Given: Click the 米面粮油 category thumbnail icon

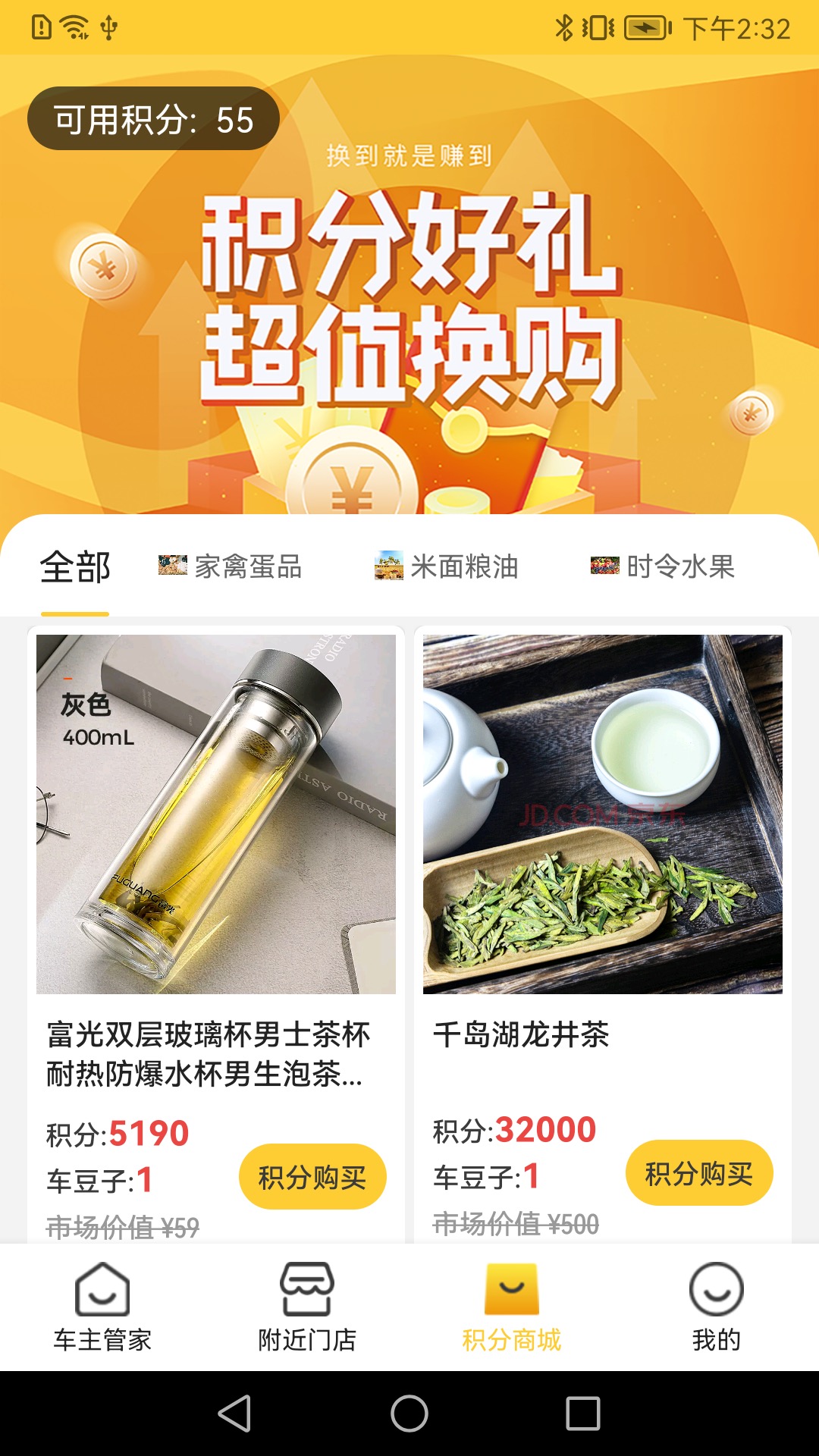Looking at the screenshot, I should point(389,566).
